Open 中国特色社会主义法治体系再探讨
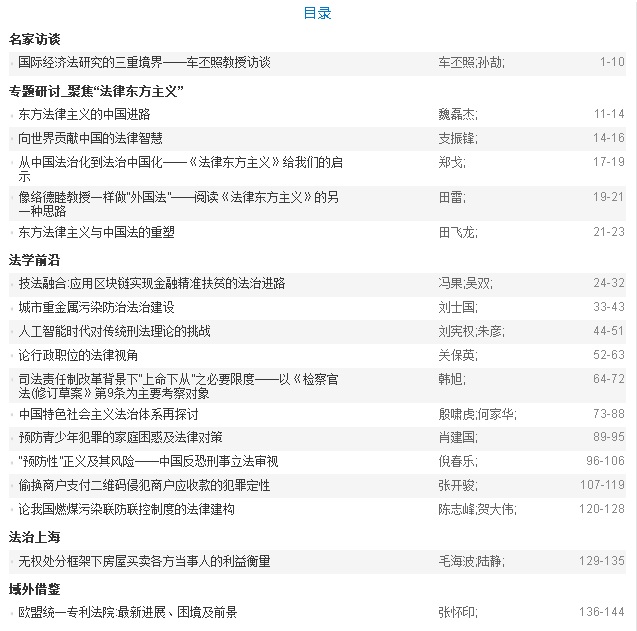 (108, 413)
